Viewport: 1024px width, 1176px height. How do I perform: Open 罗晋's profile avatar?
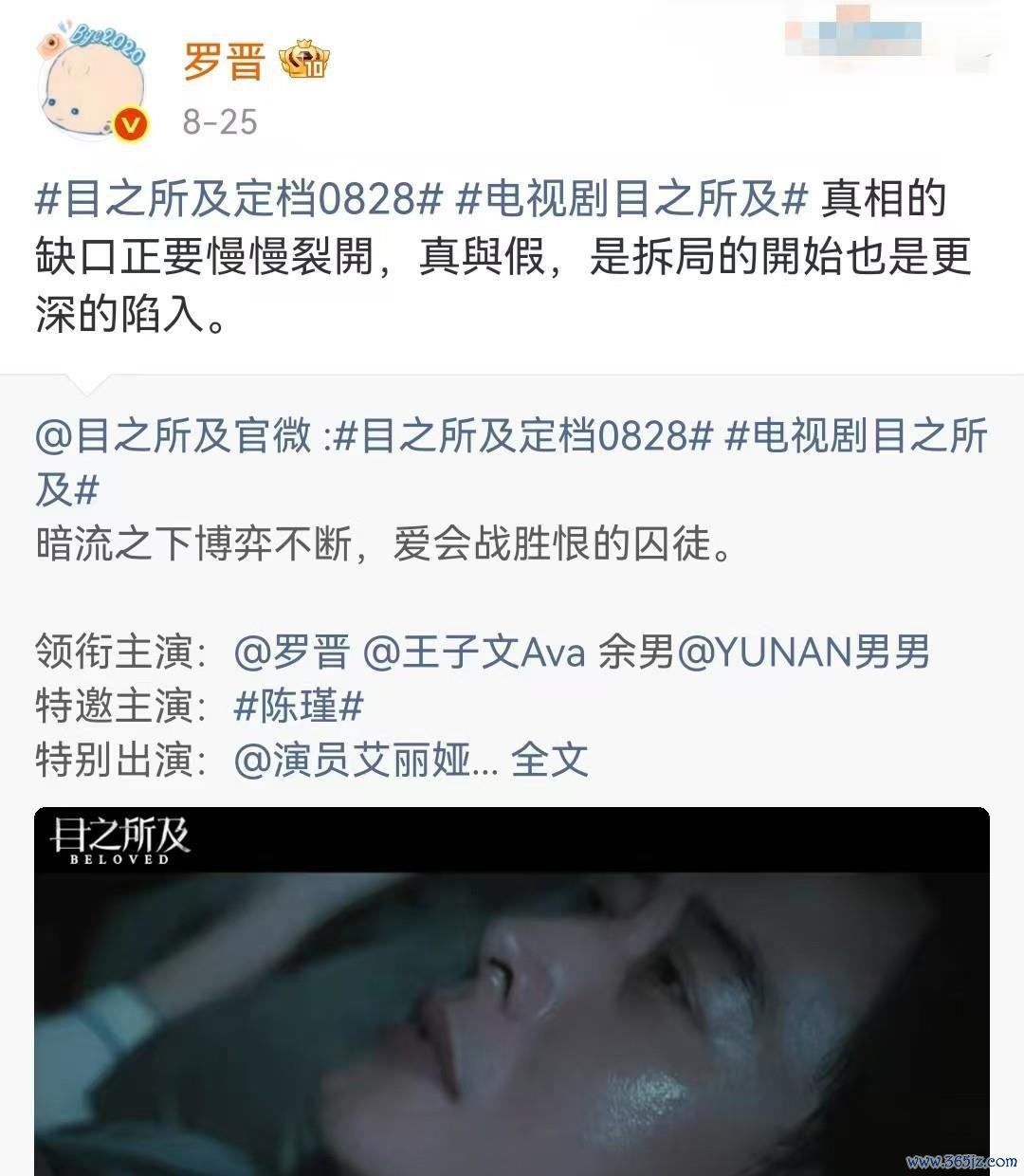[x=92, y=86]
